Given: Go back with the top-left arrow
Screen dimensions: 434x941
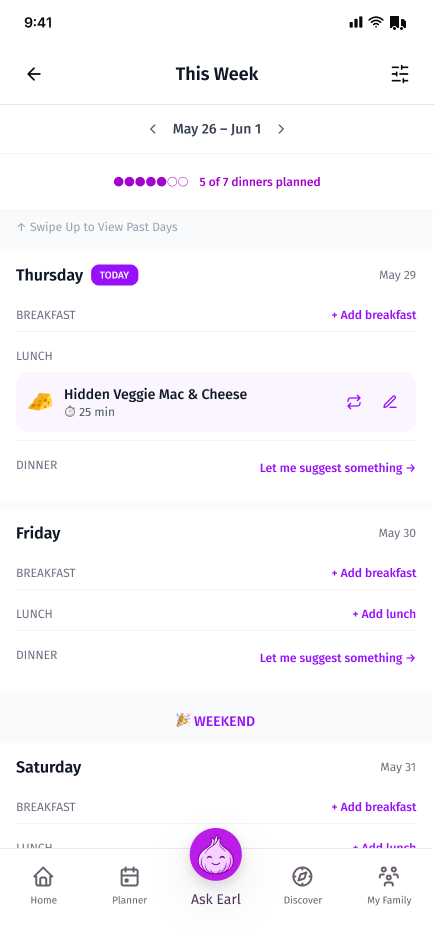Looking at the screenshot, I should pyautogui.click(x=34, y=74).
